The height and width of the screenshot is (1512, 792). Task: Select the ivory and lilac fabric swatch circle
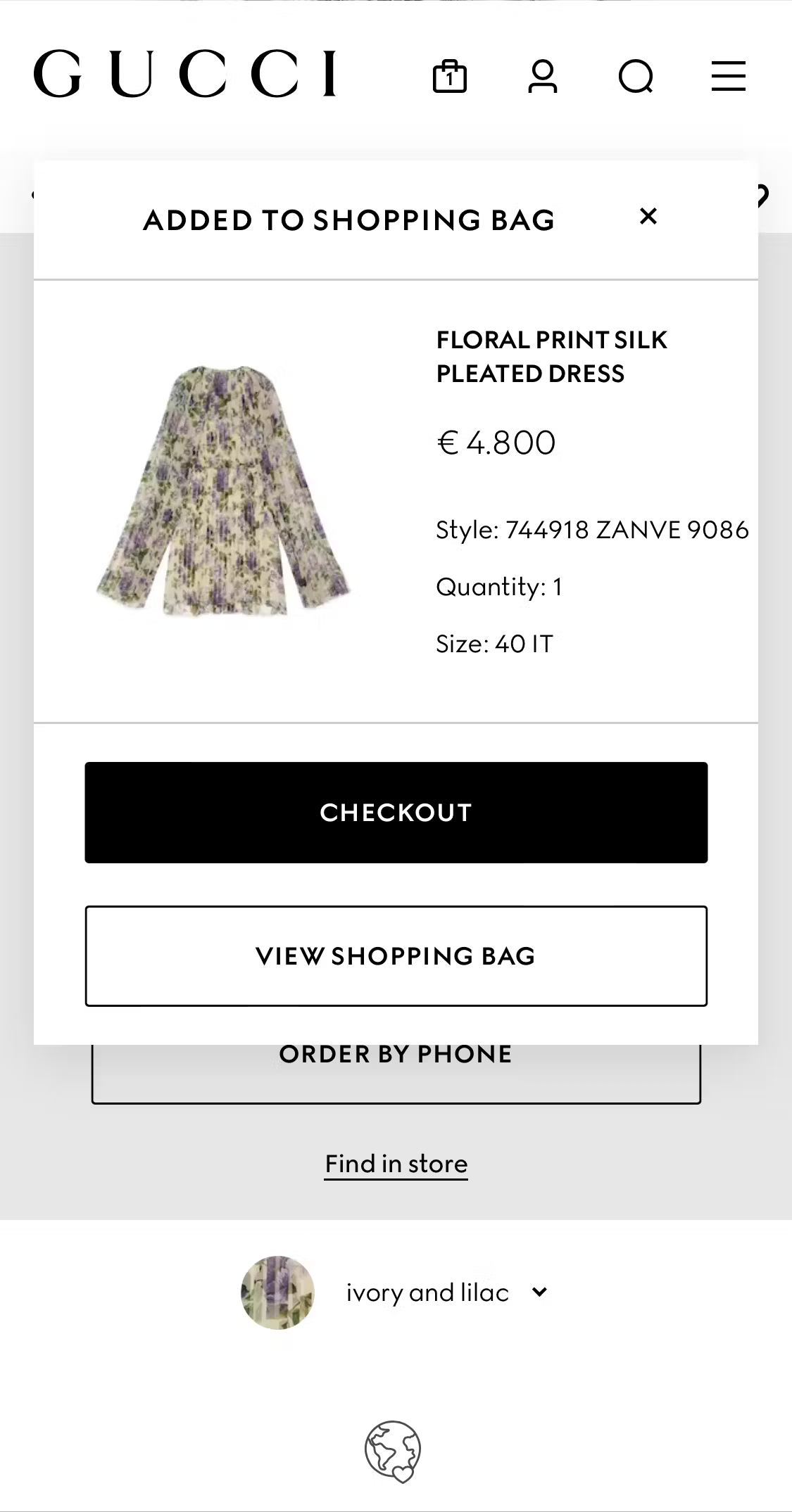pyautogui.click(x=277, y=1292)
